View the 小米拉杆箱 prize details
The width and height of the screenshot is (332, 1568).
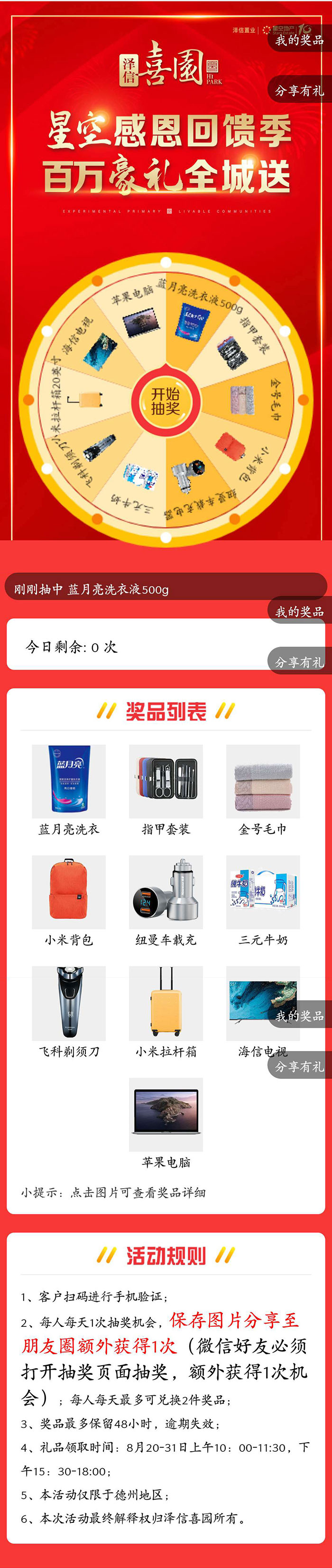tap(166, 1003)
